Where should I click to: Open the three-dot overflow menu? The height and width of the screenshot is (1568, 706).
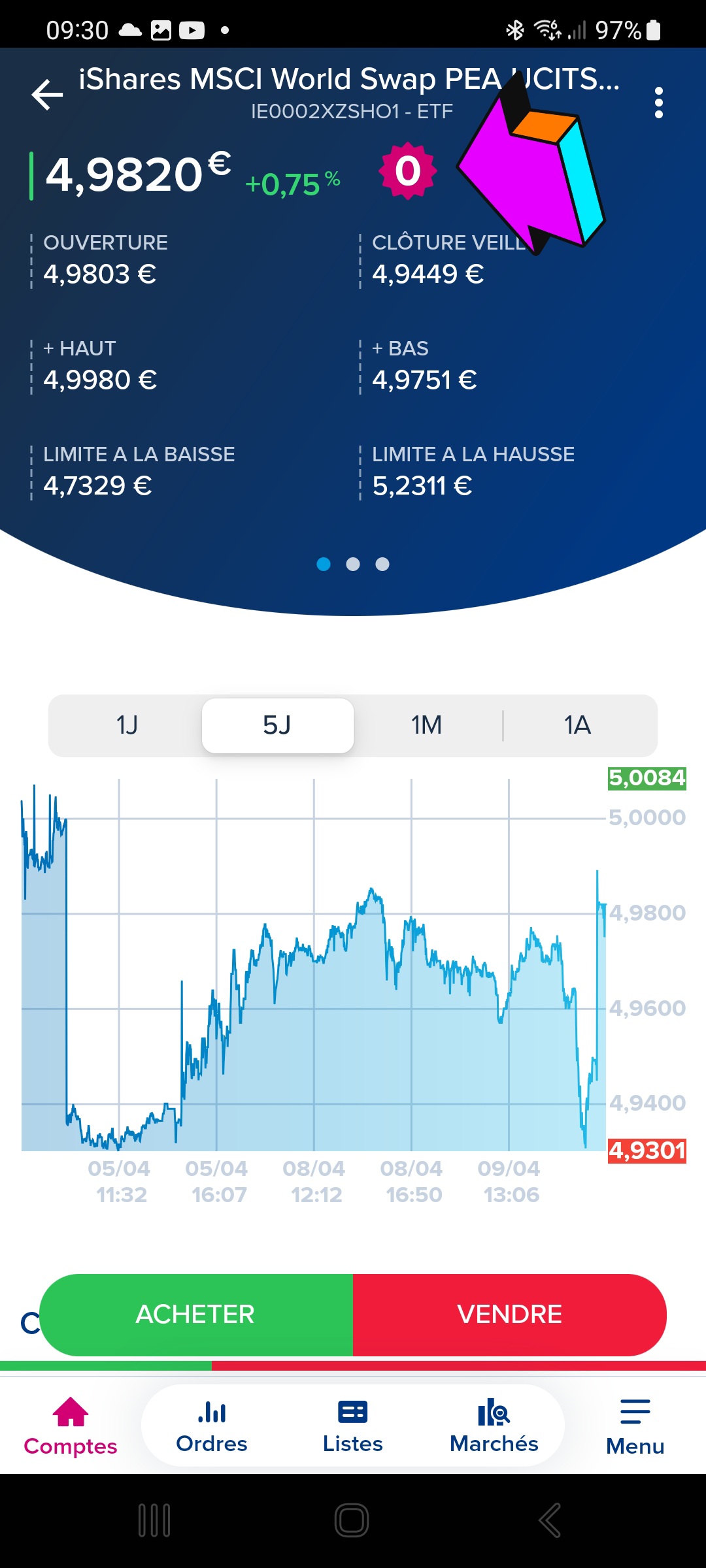[658, 103]
